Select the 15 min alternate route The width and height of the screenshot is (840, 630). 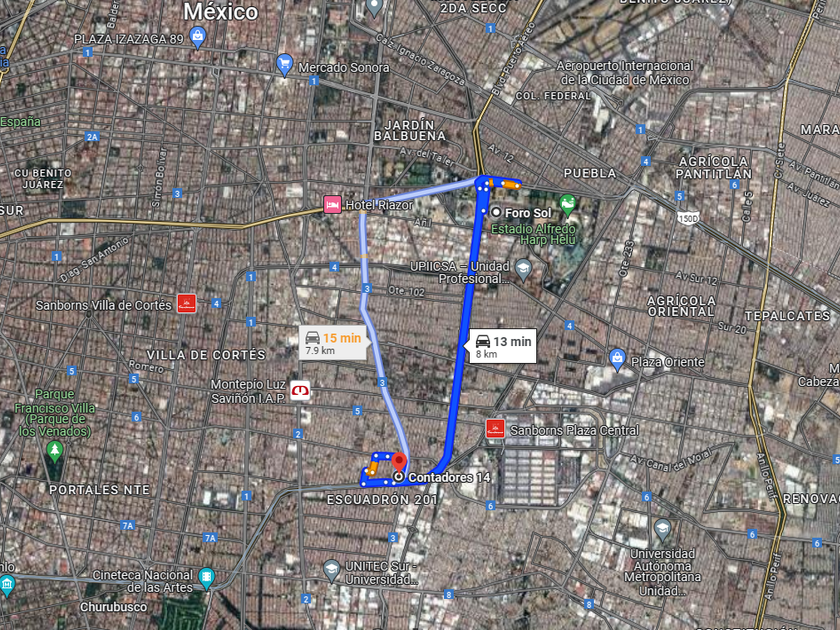333,343
